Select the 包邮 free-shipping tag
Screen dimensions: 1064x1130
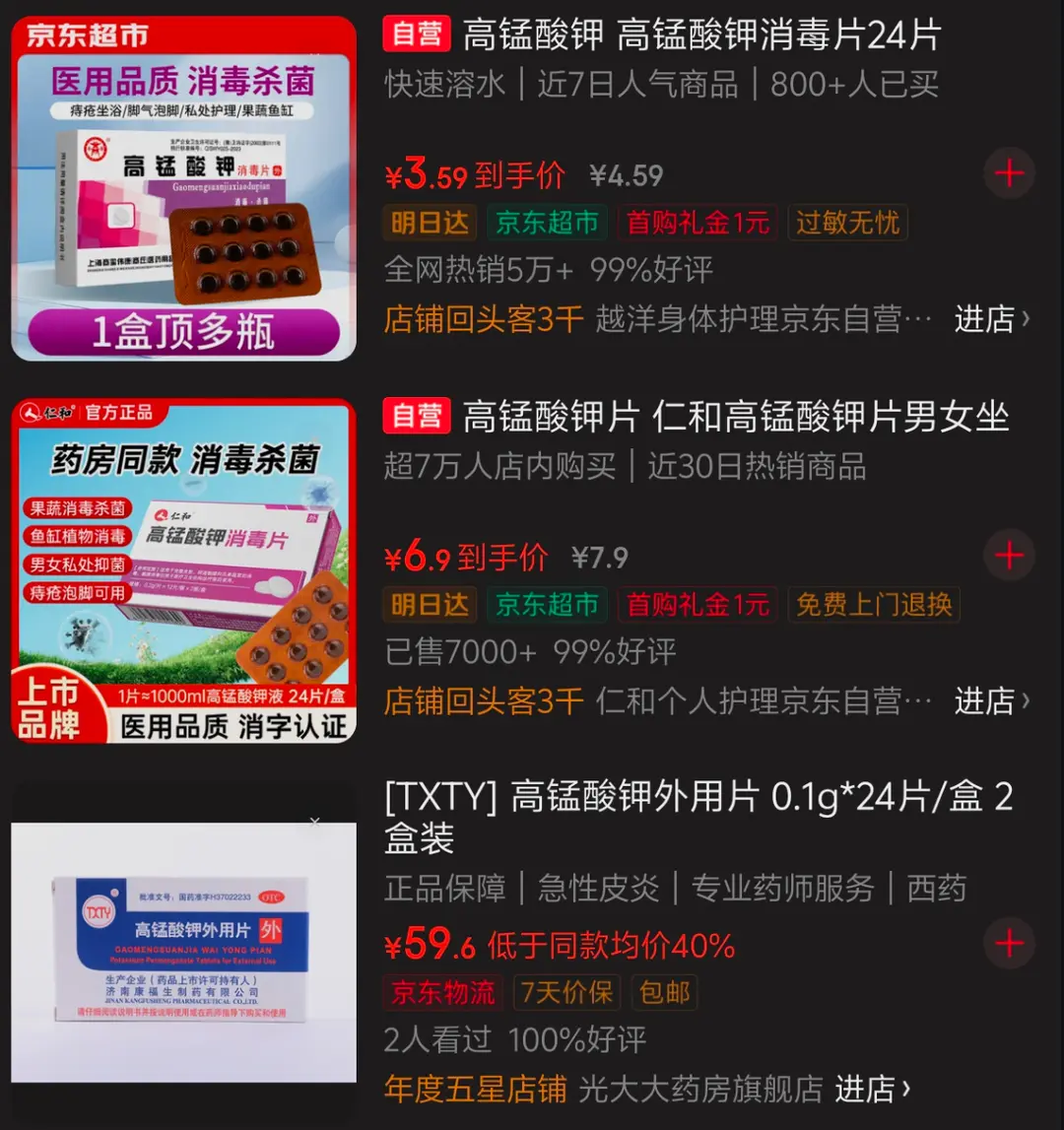pos(664,993)
